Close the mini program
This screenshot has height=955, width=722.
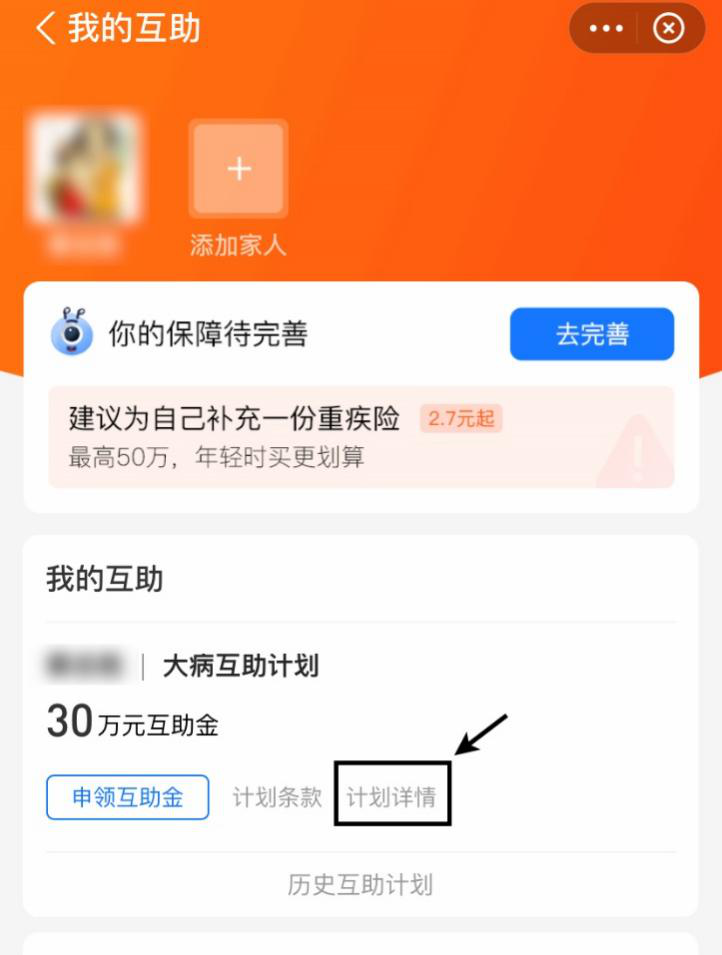tap(668, 29)
